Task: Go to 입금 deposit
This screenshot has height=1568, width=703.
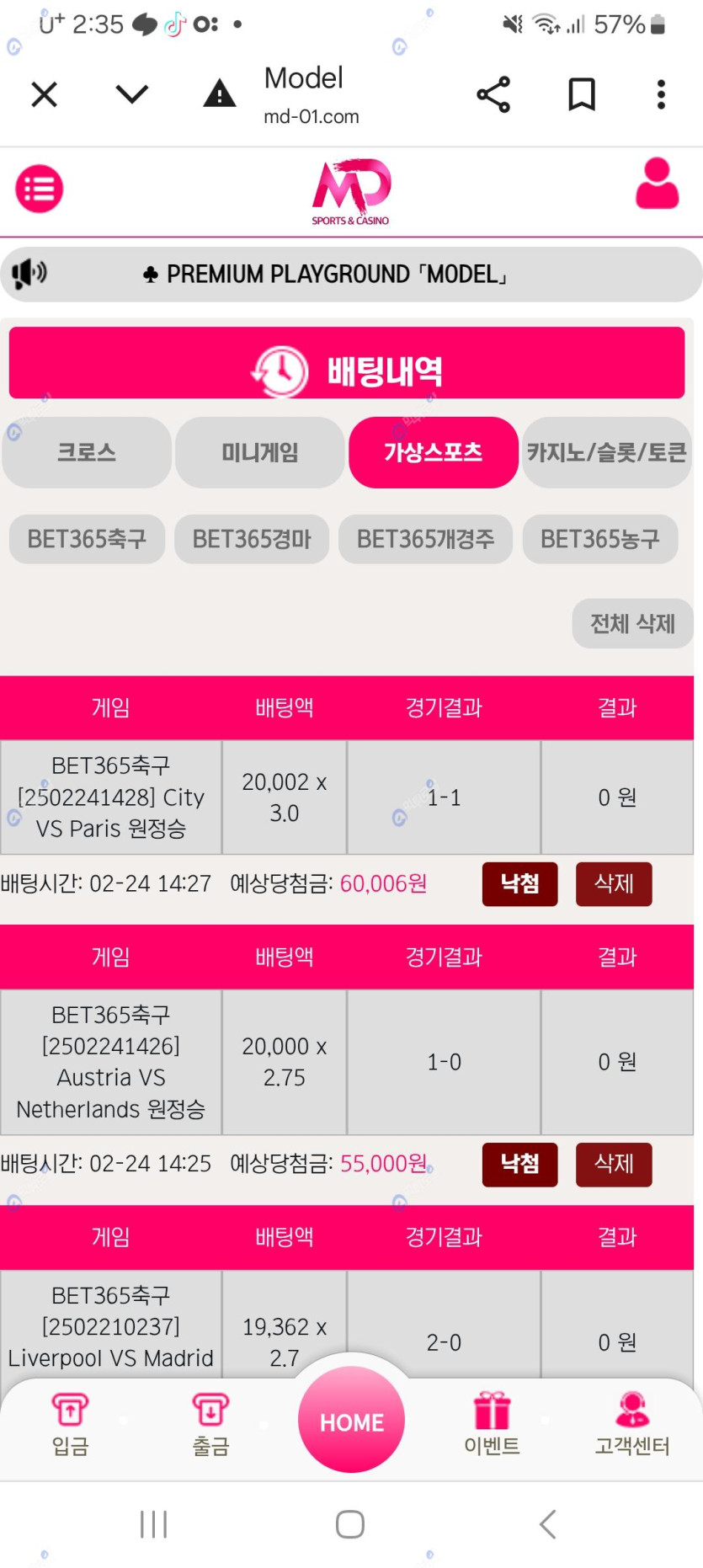Action: (70, 1425)
